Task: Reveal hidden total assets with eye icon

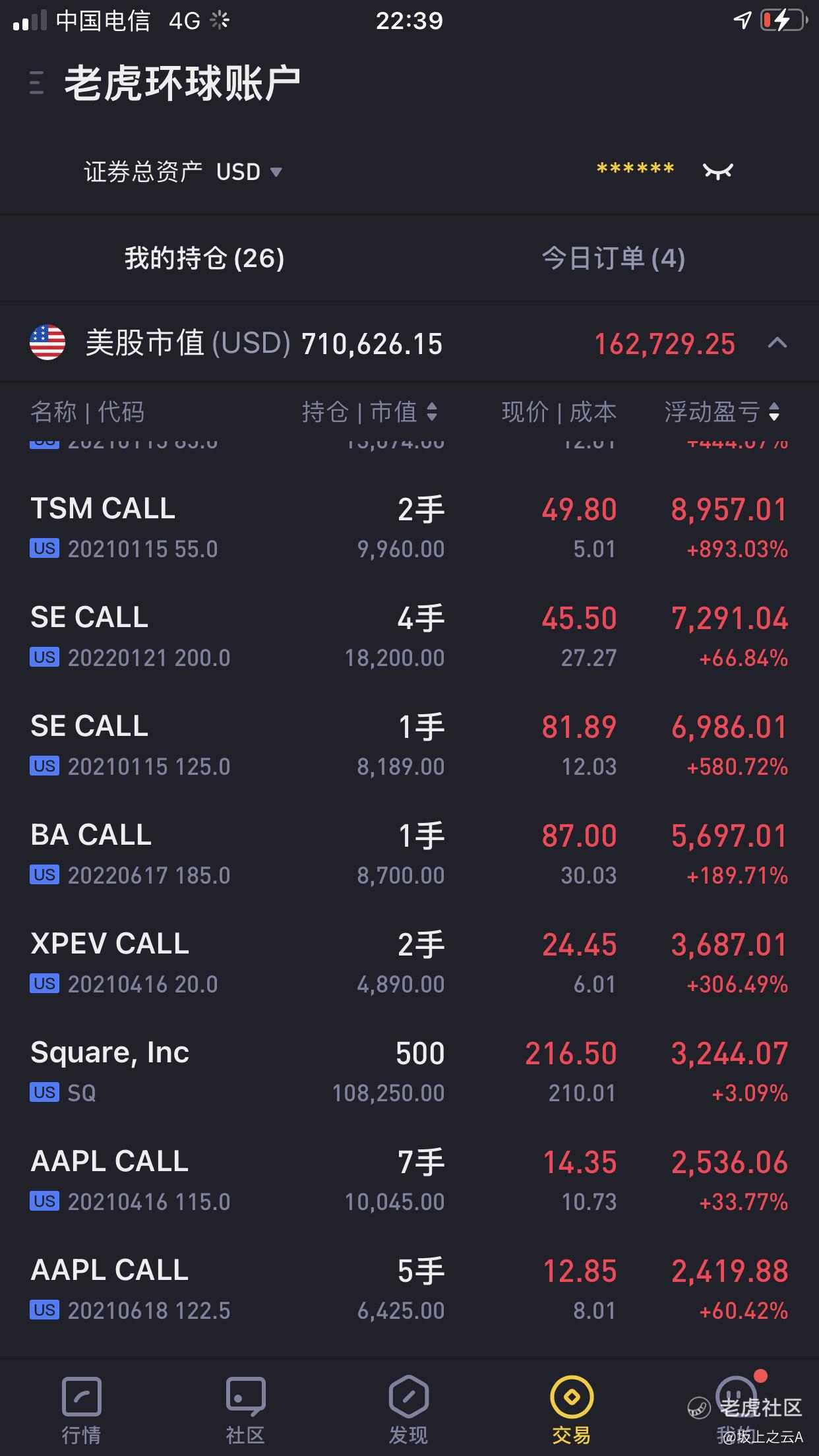Action: 718,171
